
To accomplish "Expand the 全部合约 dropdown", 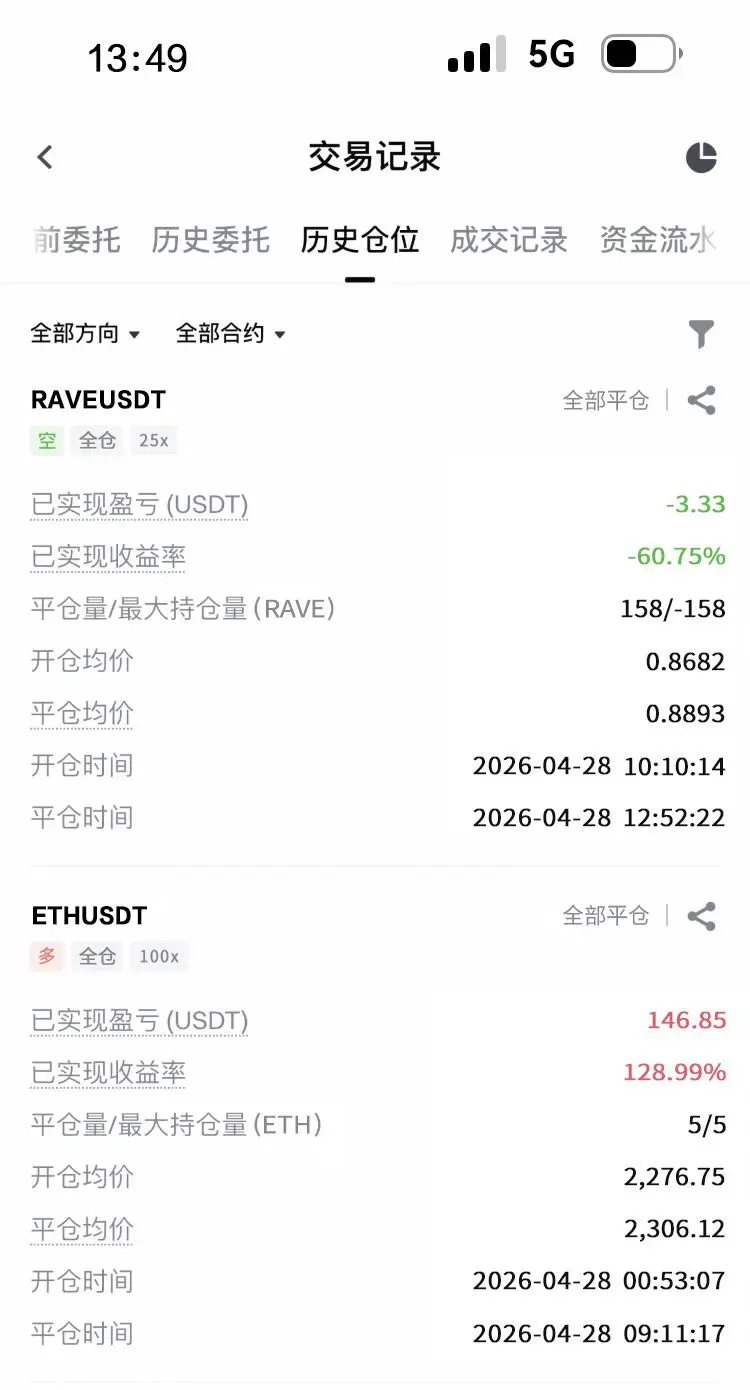I will click(230, 334).
